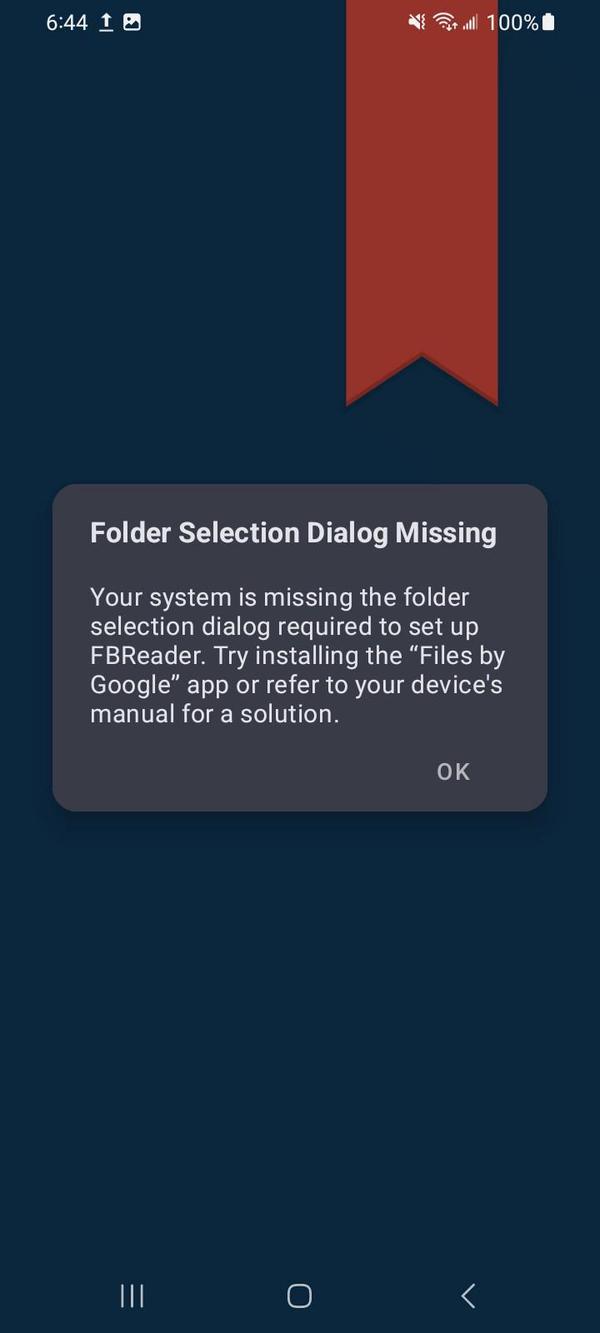Confirm the dialog with OK
Screen dimensions: 600x1333
(x=453, y=772)
